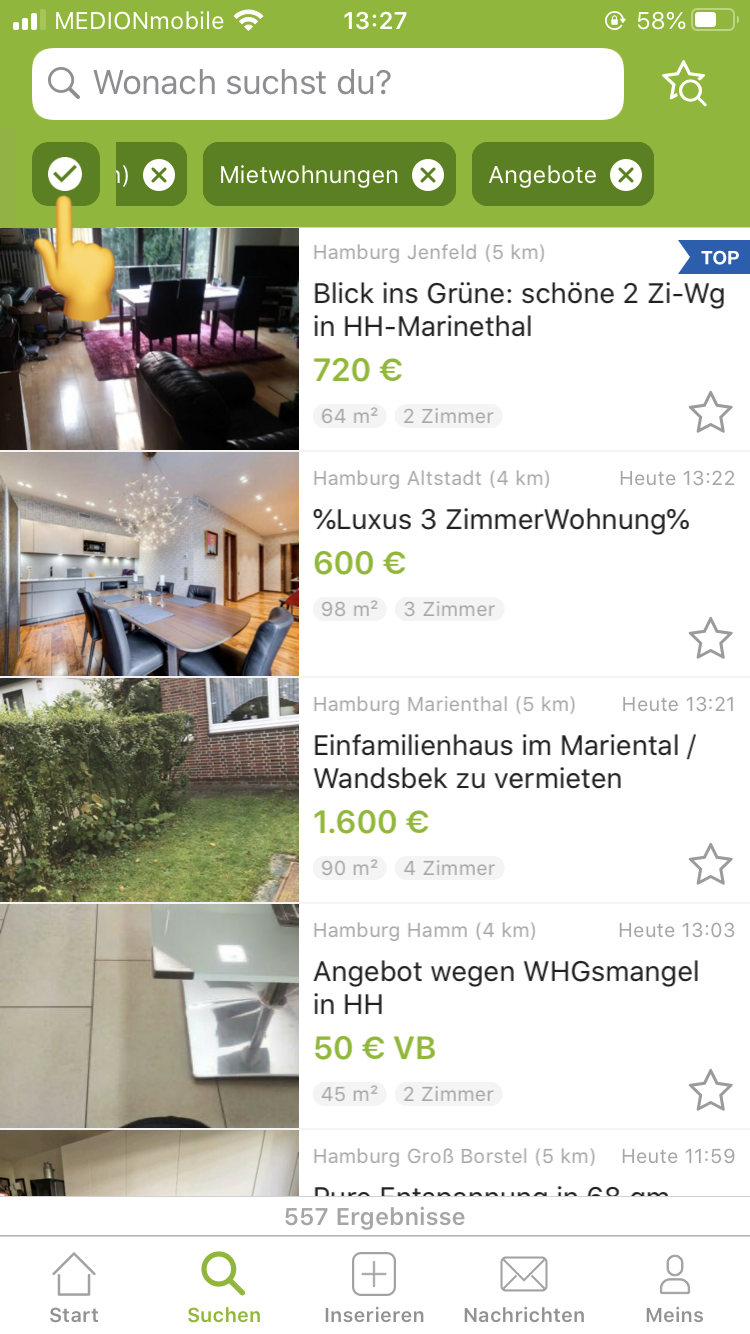Image resolution: width=750 pixels, height=1334 pixels.
Task: Select the Suchen tab
Action: click(x=224, y=1288)
